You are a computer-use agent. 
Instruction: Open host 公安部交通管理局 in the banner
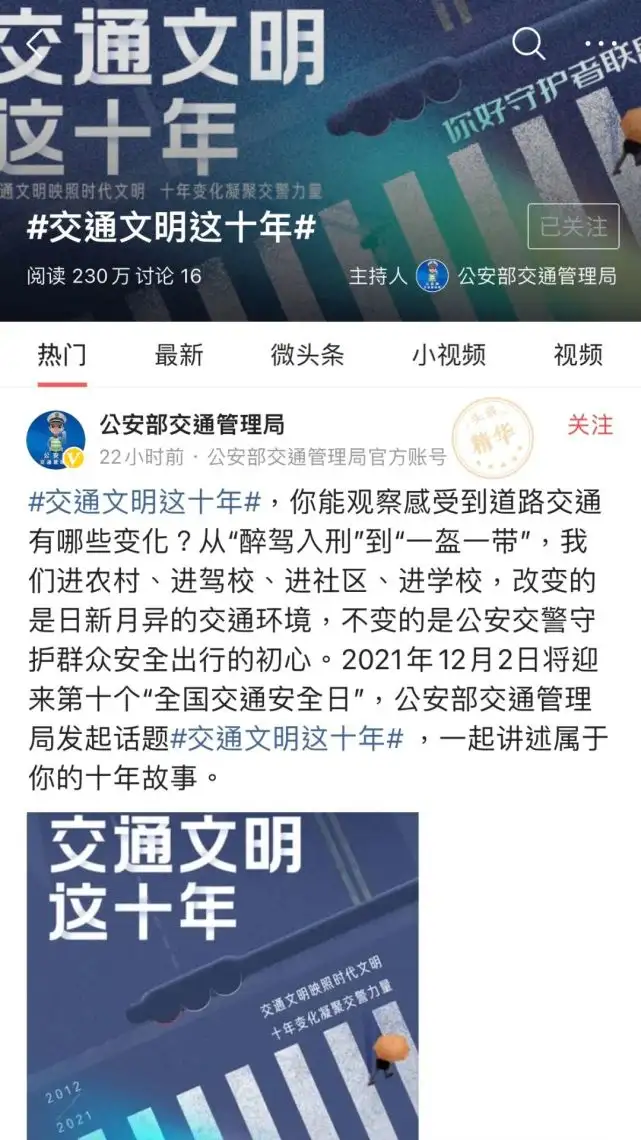(x=517, y=276)
